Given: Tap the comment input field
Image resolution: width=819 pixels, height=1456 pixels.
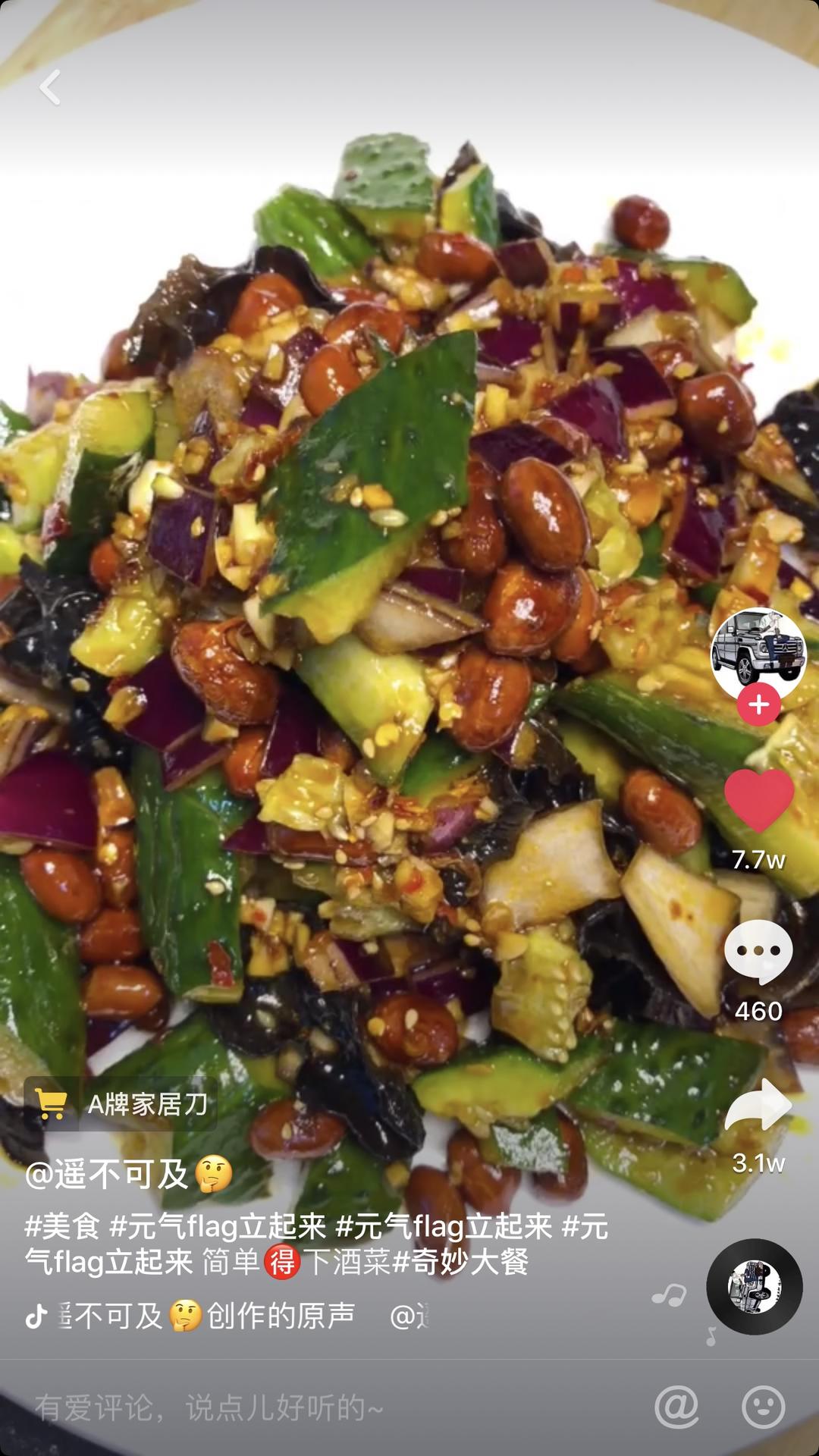Looking at the screenshot, I should tap(326, 1407).
